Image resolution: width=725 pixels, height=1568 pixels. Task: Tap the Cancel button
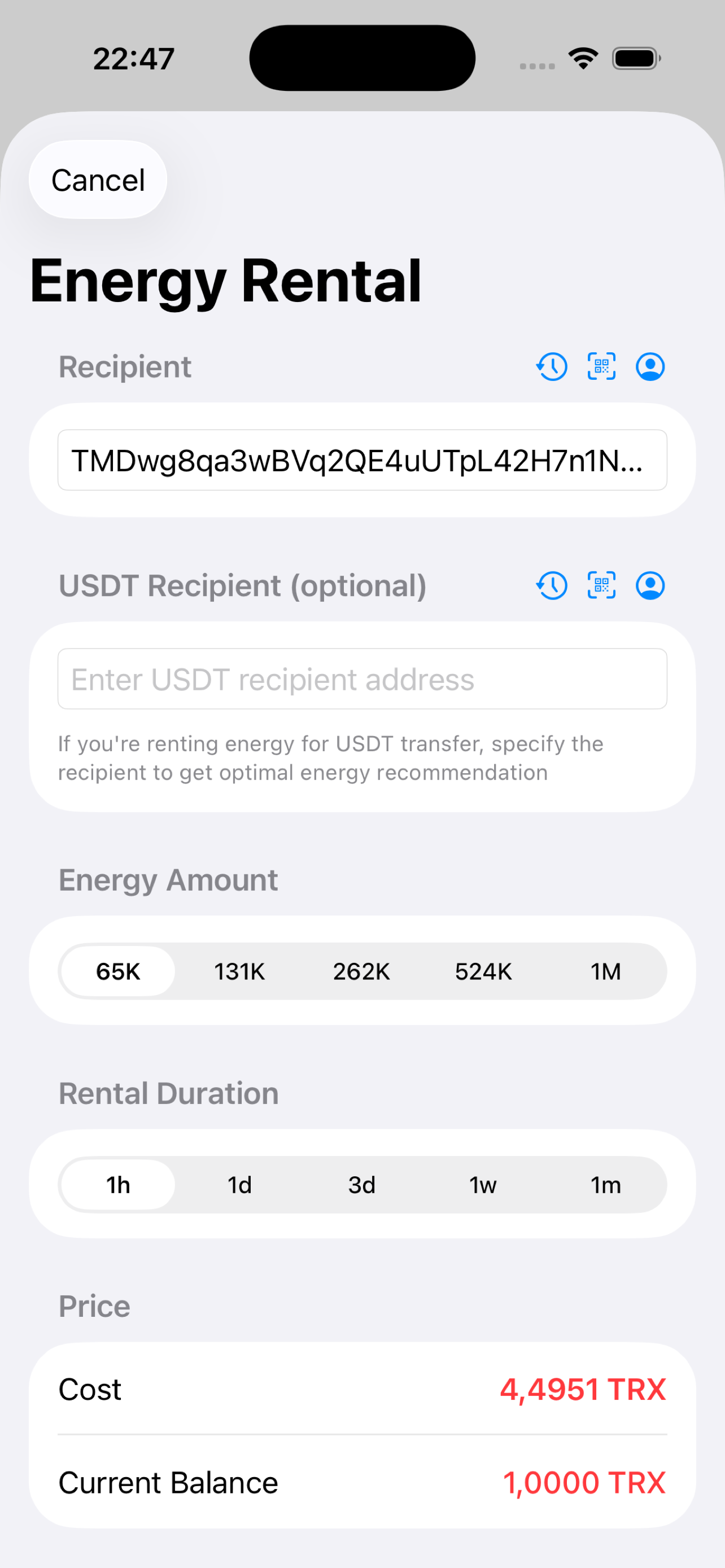click(x=98, y=179)
